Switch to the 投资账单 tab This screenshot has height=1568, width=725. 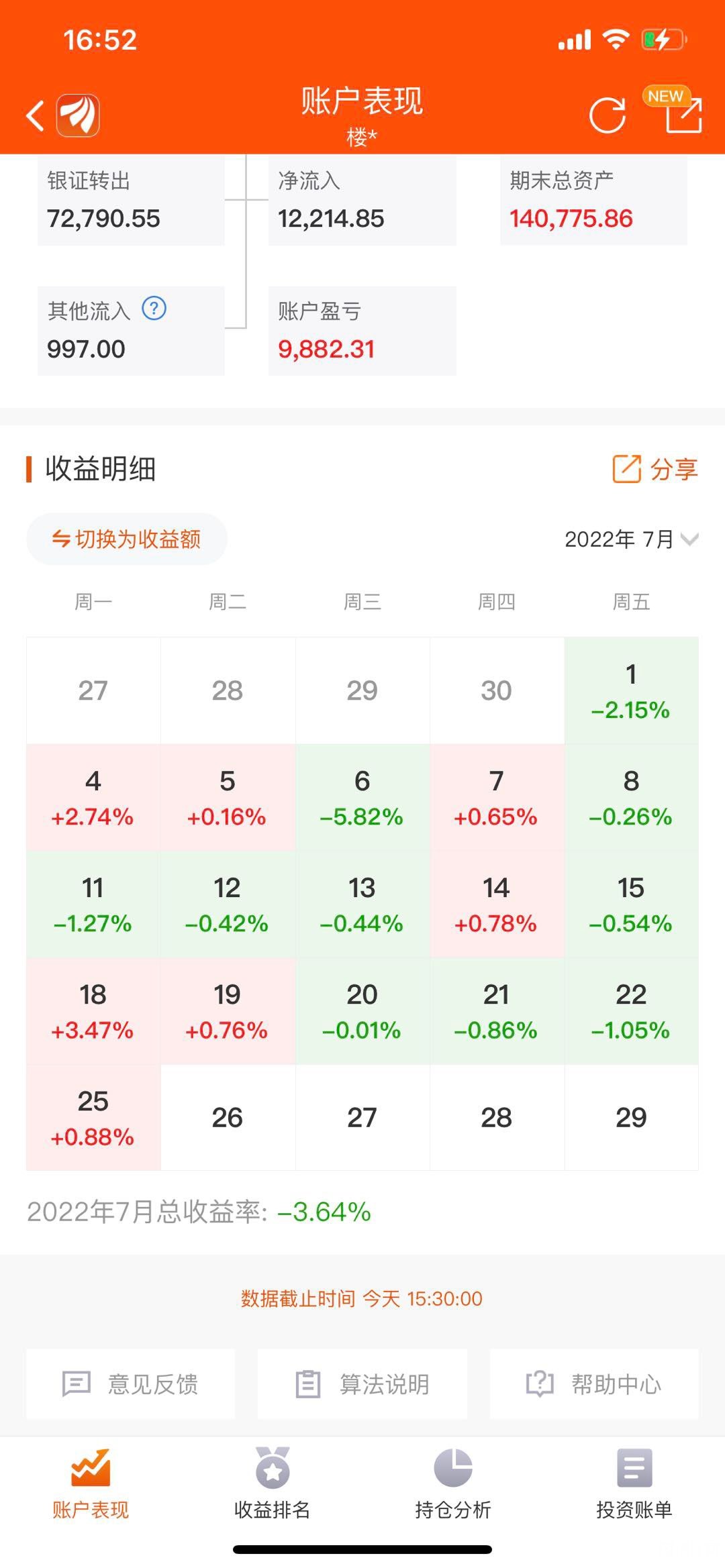coord(634,1483)
